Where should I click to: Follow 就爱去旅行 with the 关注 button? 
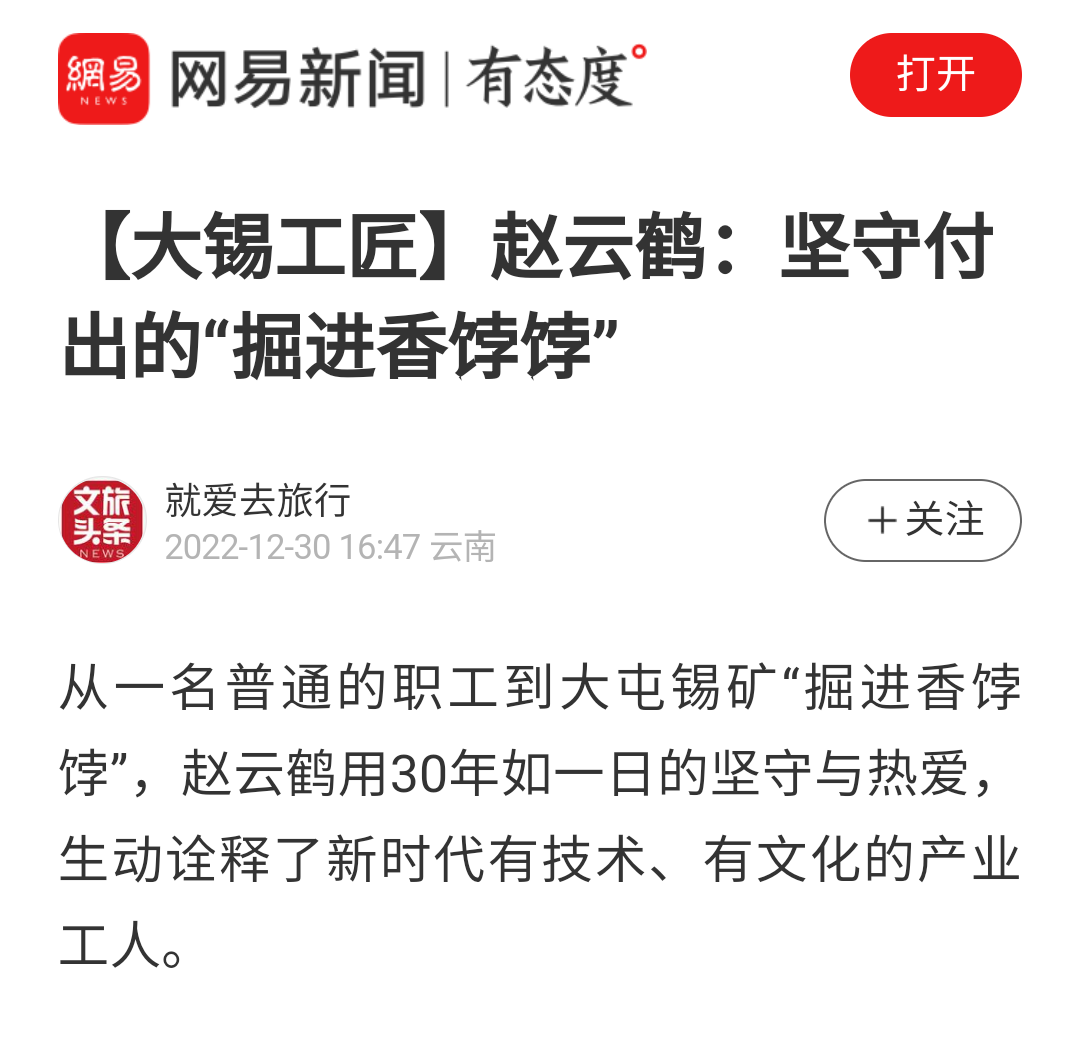(x=922, y=520)
